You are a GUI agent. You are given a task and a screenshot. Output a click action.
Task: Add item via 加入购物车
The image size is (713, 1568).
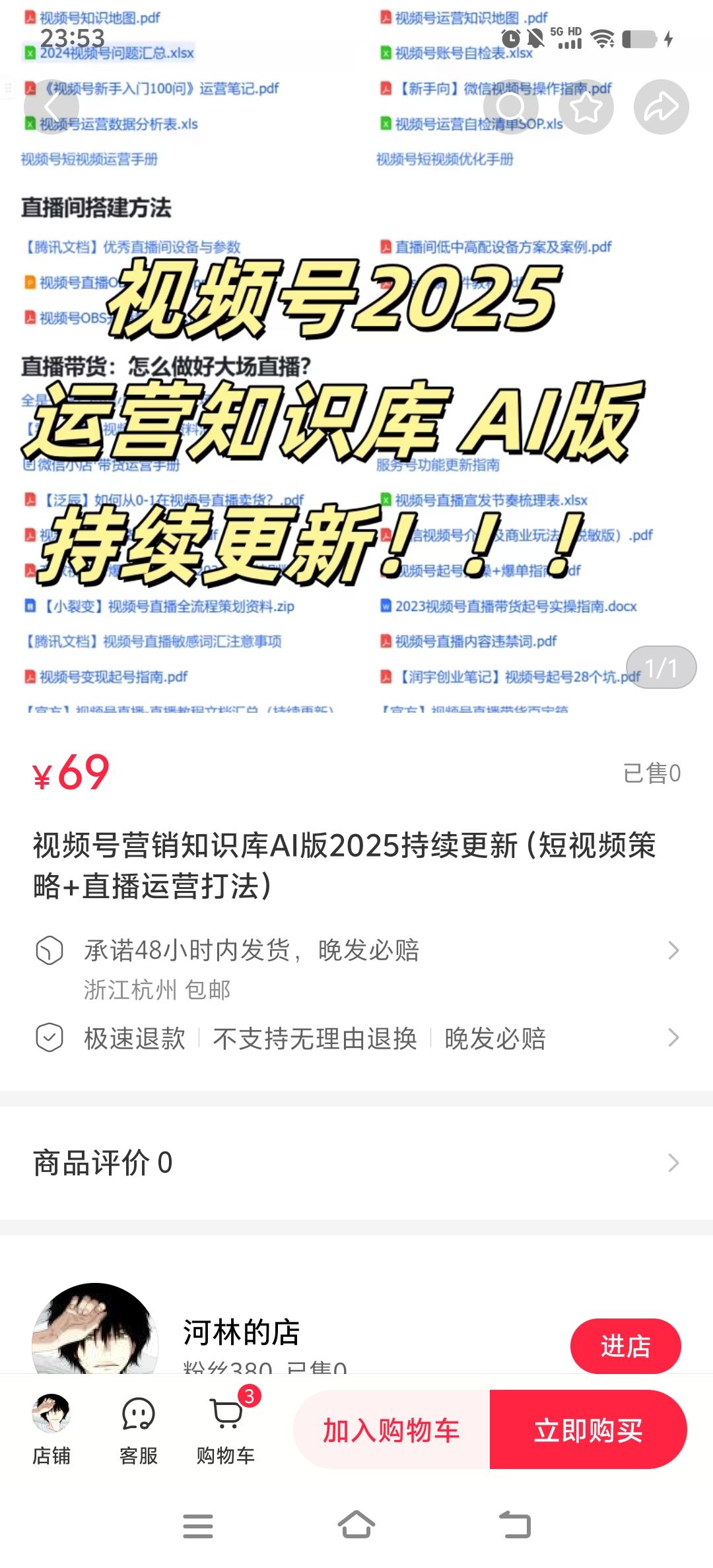pos(391,1429)
